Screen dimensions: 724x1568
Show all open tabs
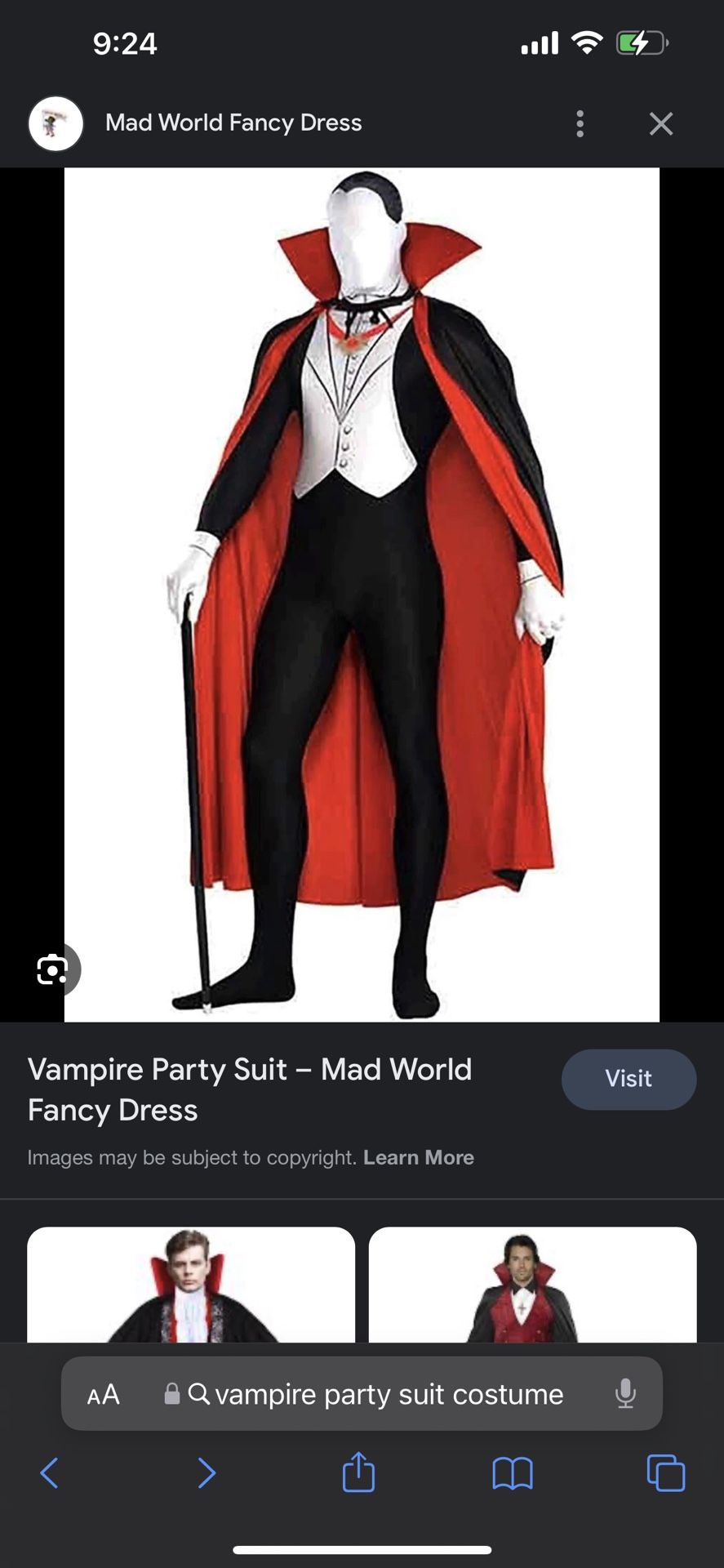pos(665,1473)
